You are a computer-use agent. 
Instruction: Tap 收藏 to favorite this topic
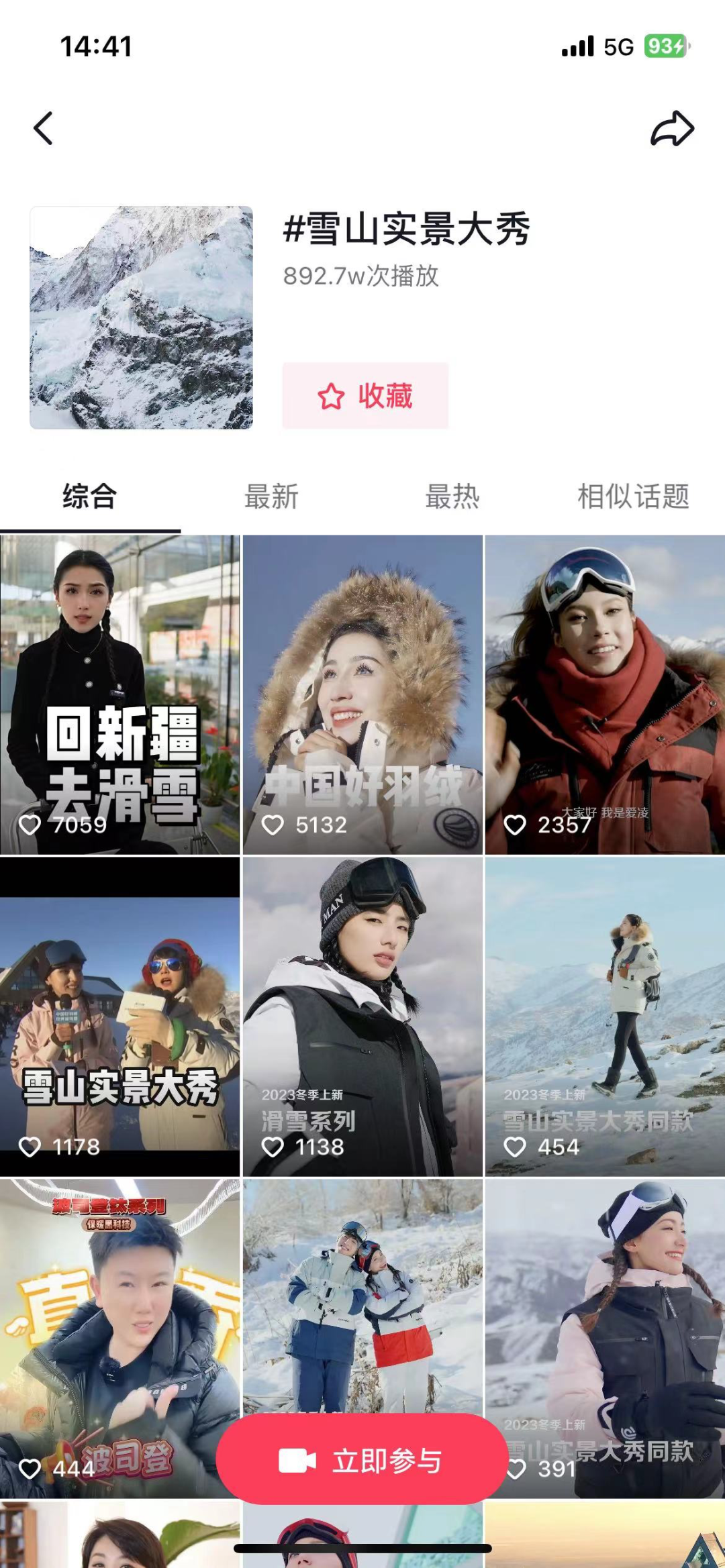[x=365, y=396]
